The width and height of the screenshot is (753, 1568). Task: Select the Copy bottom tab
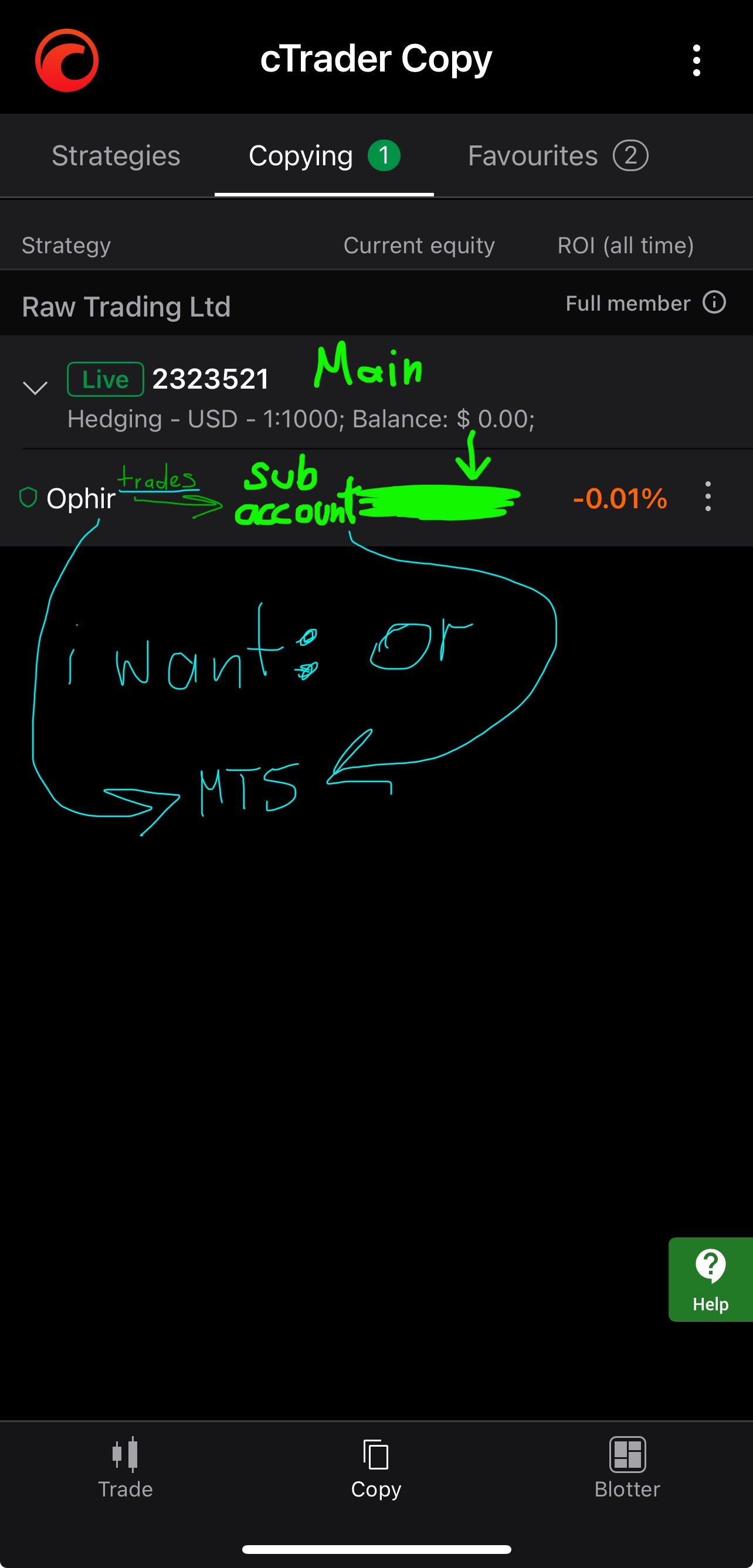pyautogui.click(x=376, y=1468)
